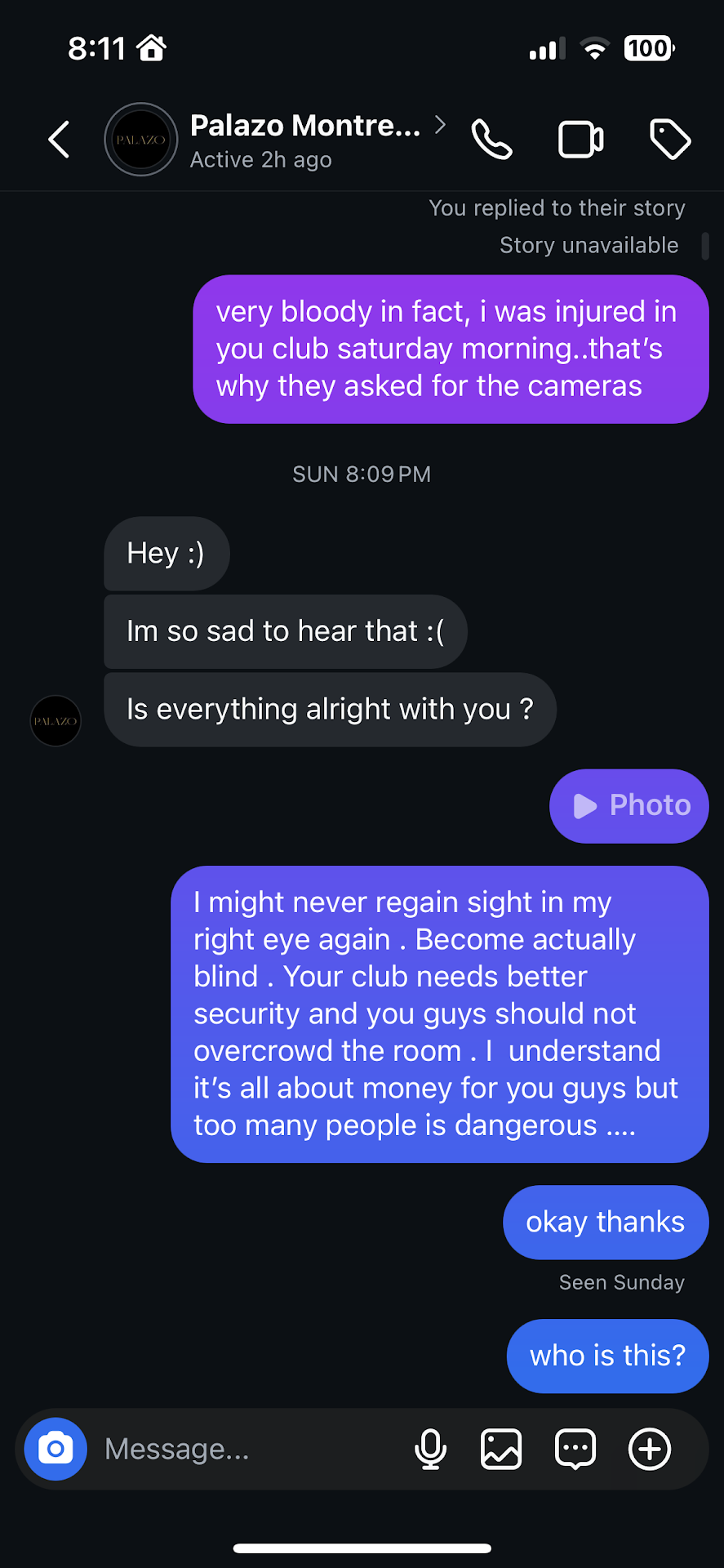The height and width of the screenshot is (1568, 724).
Task: Record a voice message with microphone
Action: (x=430, y=1449)
